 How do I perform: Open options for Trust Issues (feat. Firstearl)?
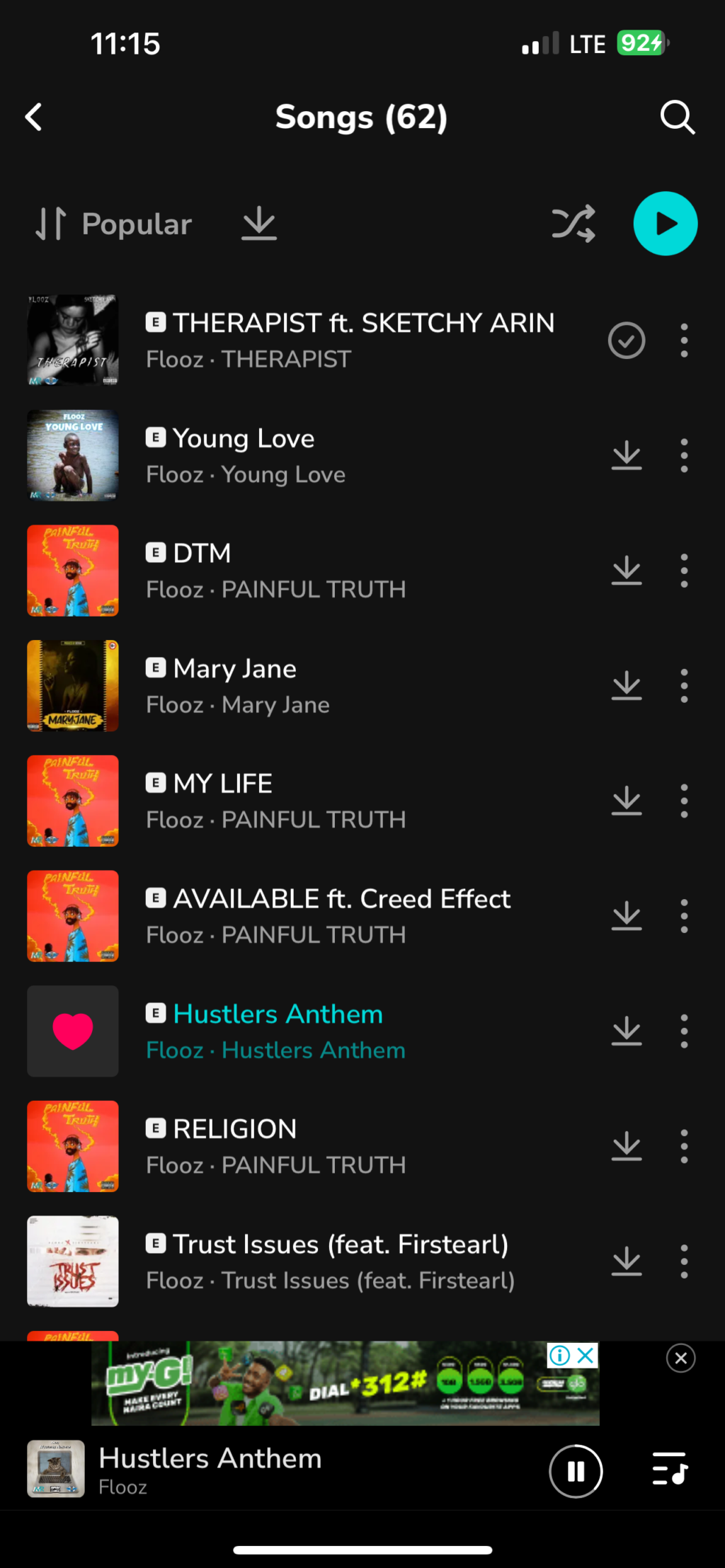684,1261
